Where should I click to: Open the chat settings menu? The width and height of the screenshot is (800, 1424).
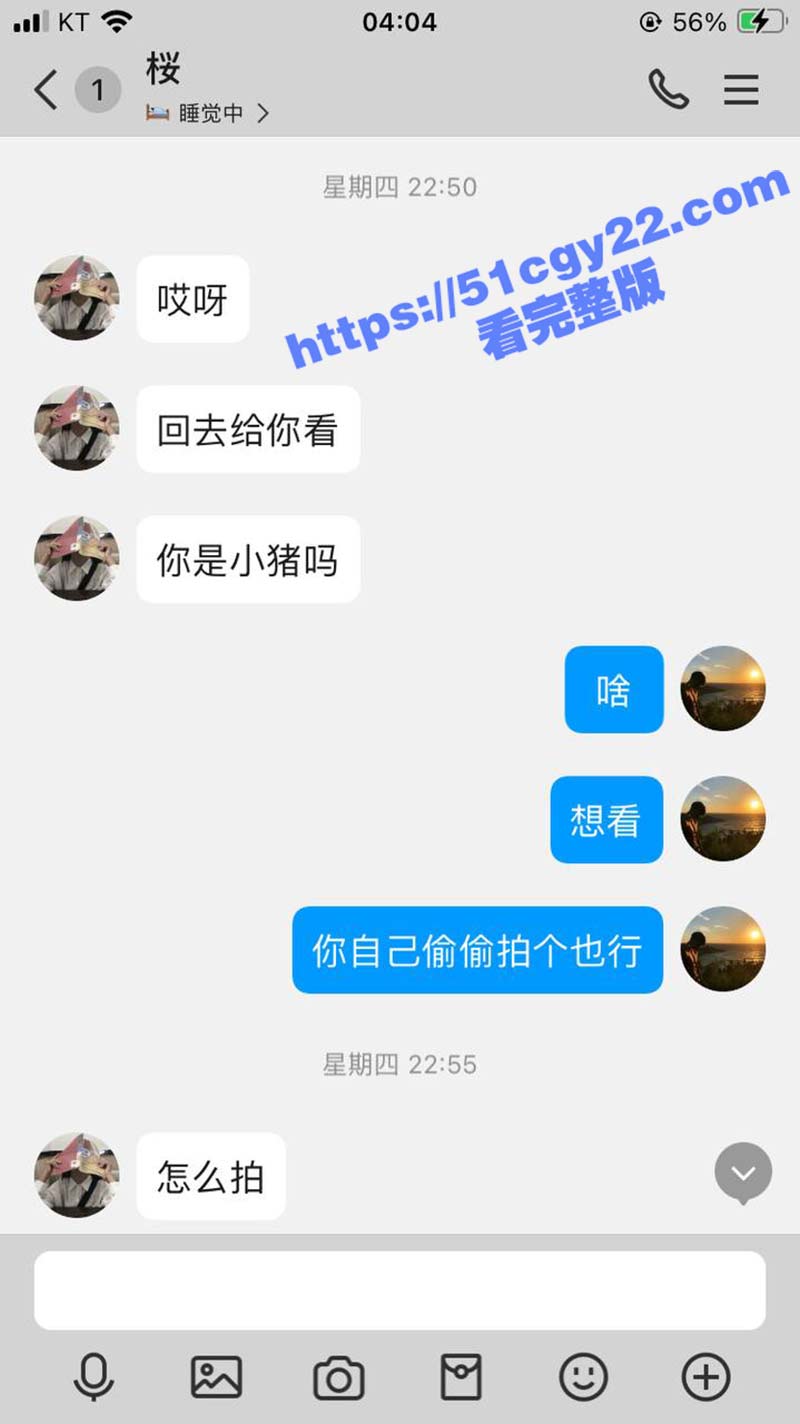pyautogui.click(x=741, y=90)
